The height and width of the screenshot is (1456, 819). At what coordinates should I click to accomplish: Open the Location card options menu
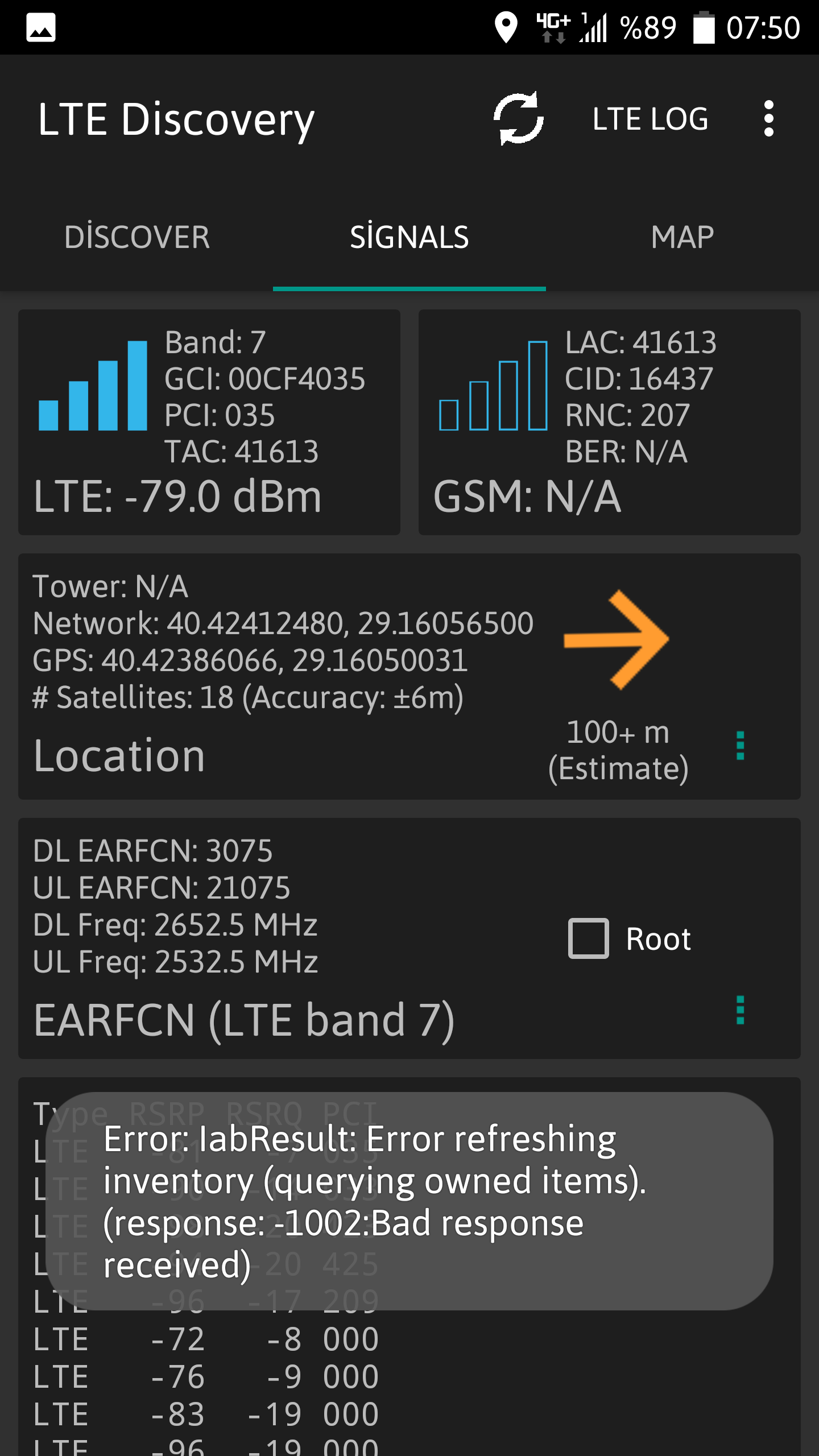740,746
